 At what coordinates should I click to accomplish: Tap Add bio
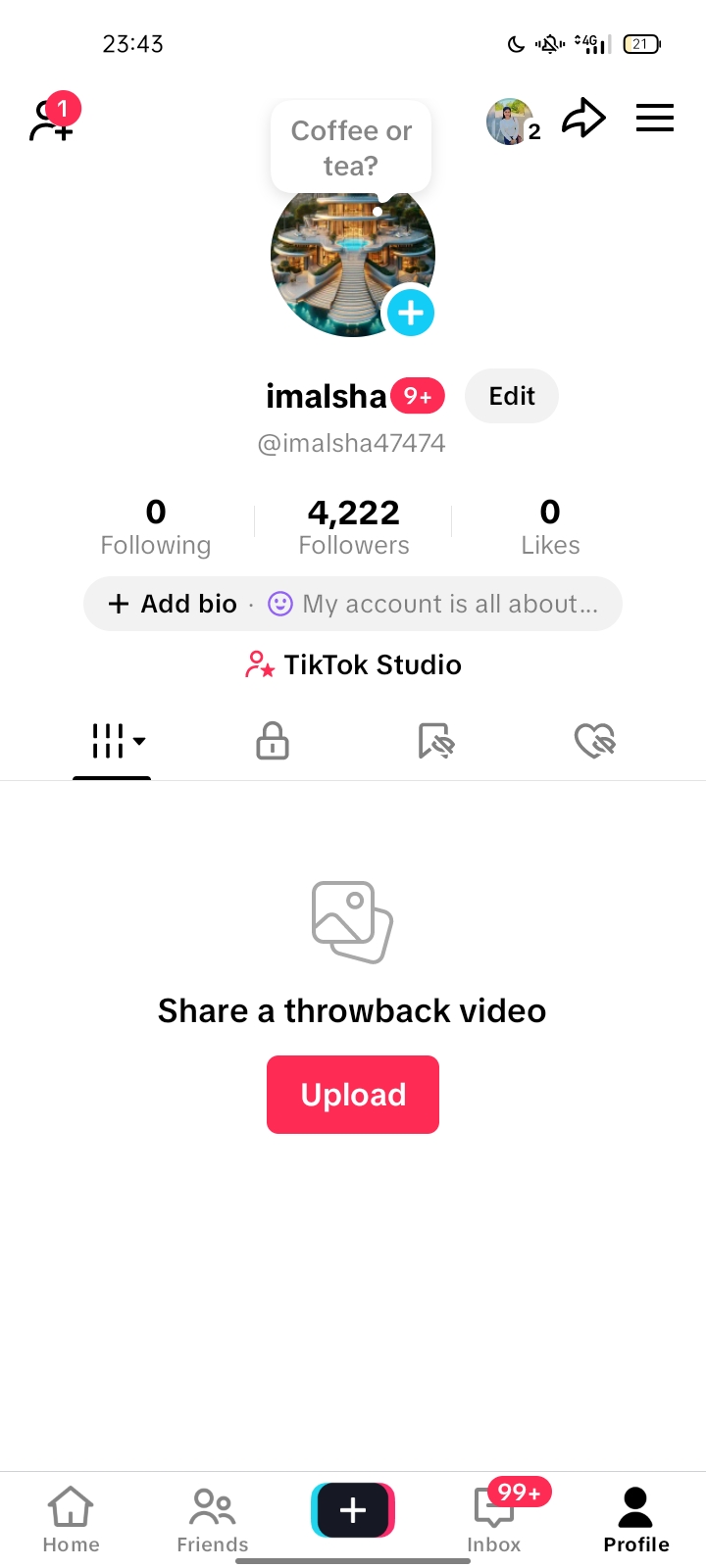[174, 604]
